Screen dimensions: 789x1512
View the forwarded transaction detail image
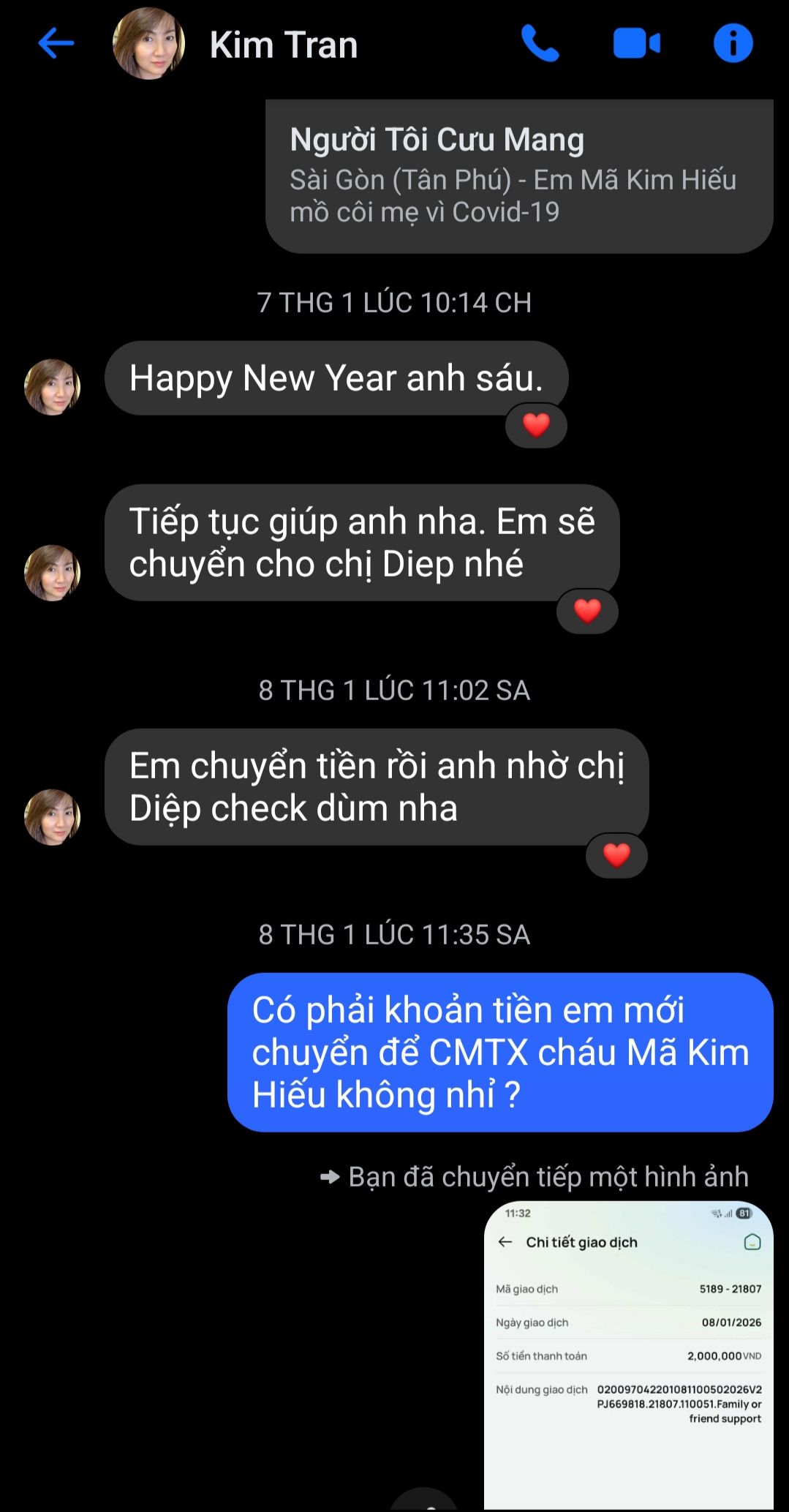[x=628, y=1353]
